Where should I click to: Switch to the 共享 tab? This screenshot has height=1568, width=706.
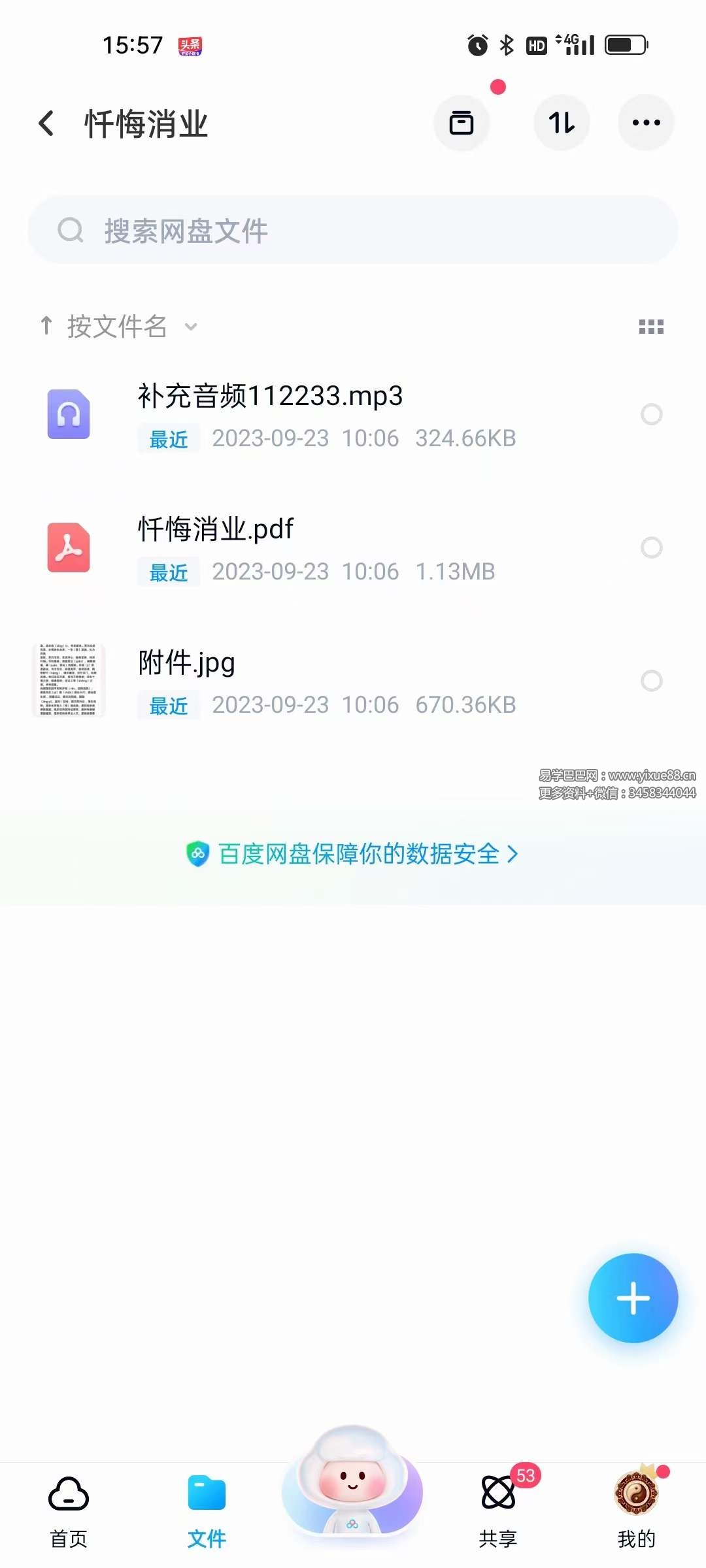pyautogui.click(x=498, y=1511)
